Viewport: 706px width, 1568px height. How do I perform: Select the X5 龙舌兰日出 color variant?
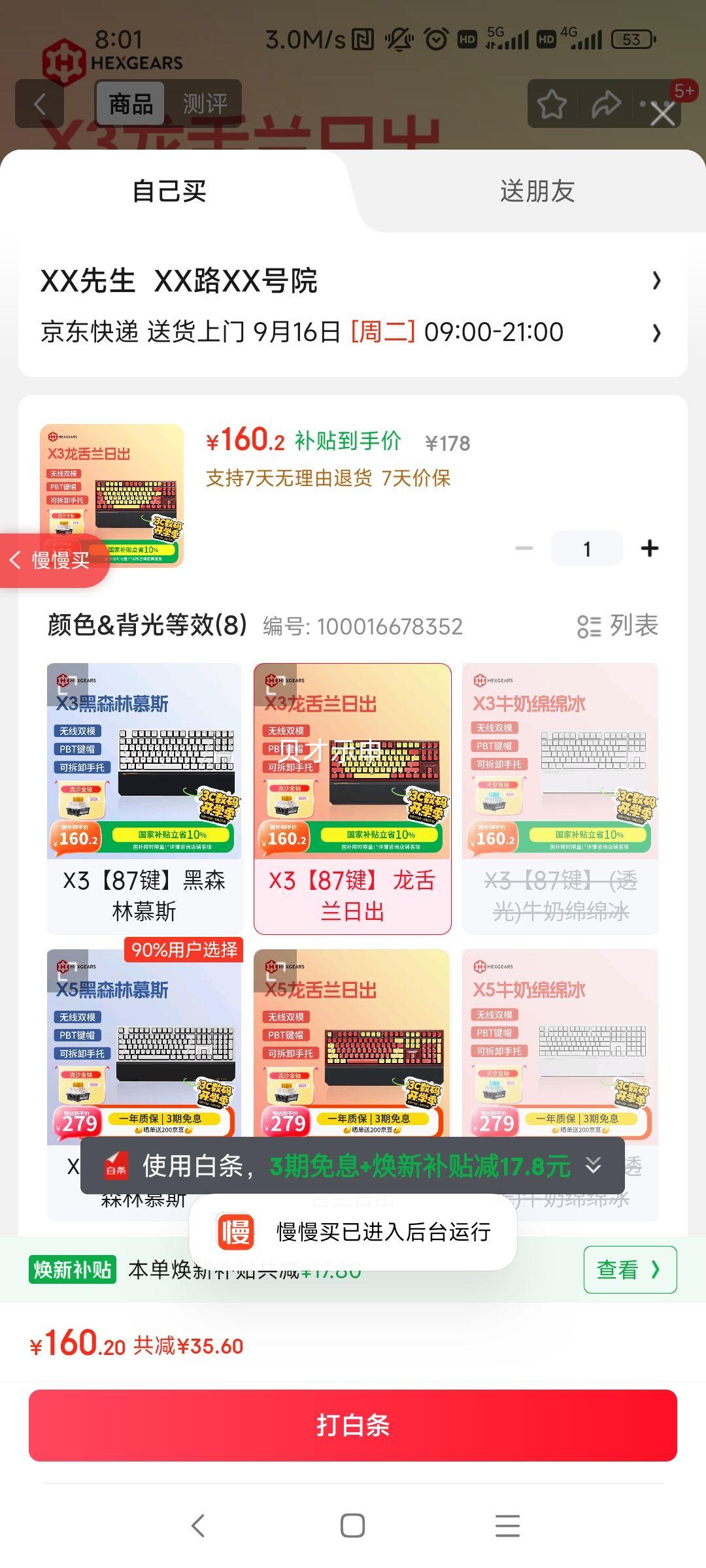coord(352,1045)
